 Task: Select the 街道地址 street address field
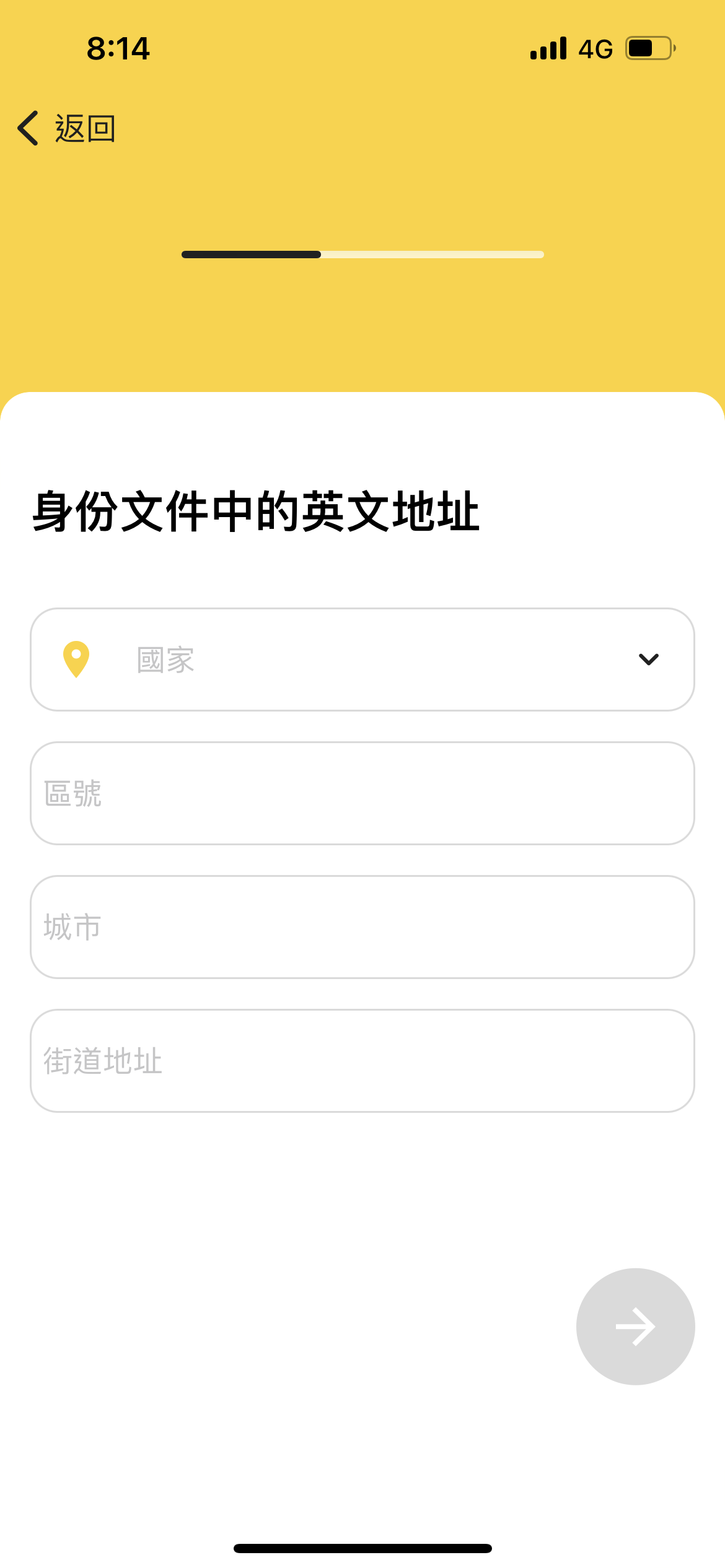click(362, 1061)
